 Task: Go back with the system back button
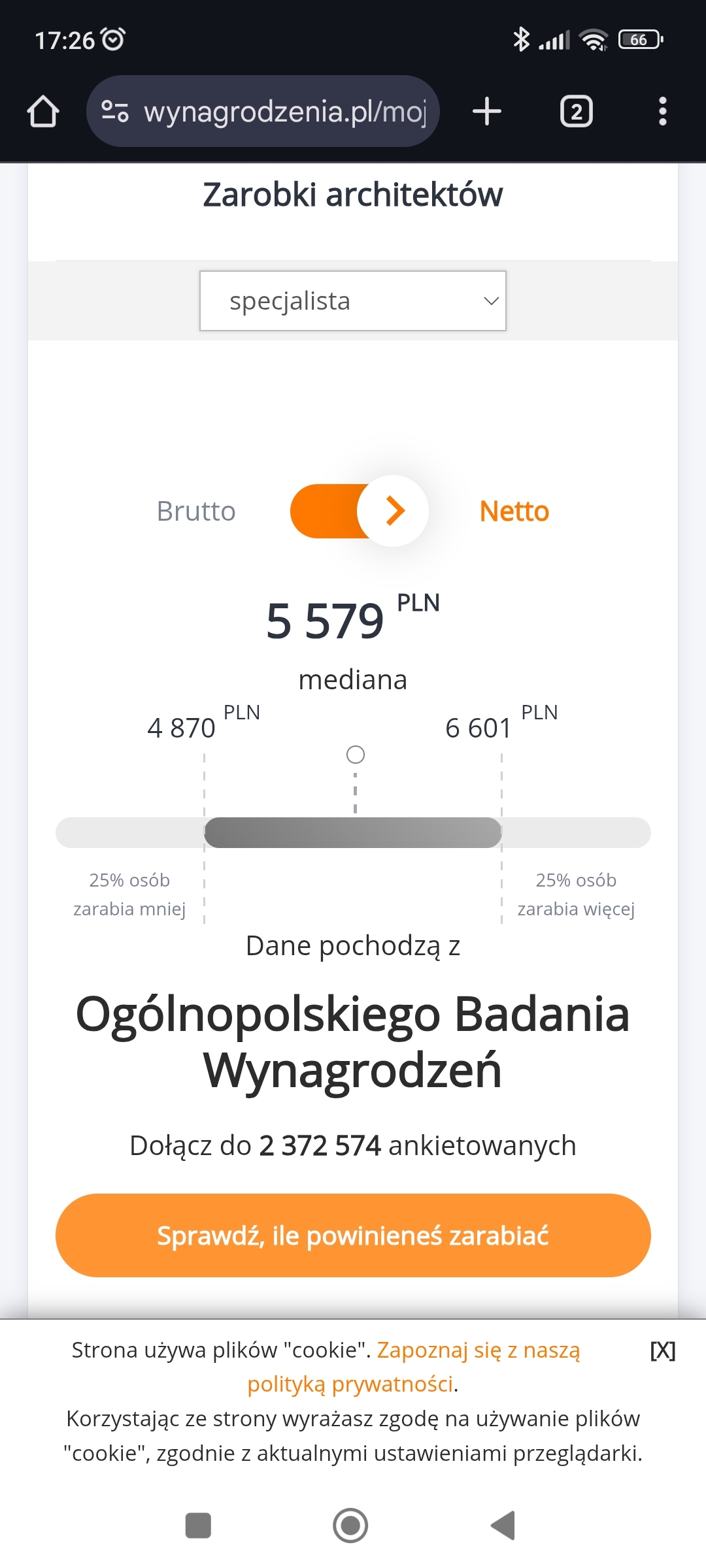click(503, 1526)
